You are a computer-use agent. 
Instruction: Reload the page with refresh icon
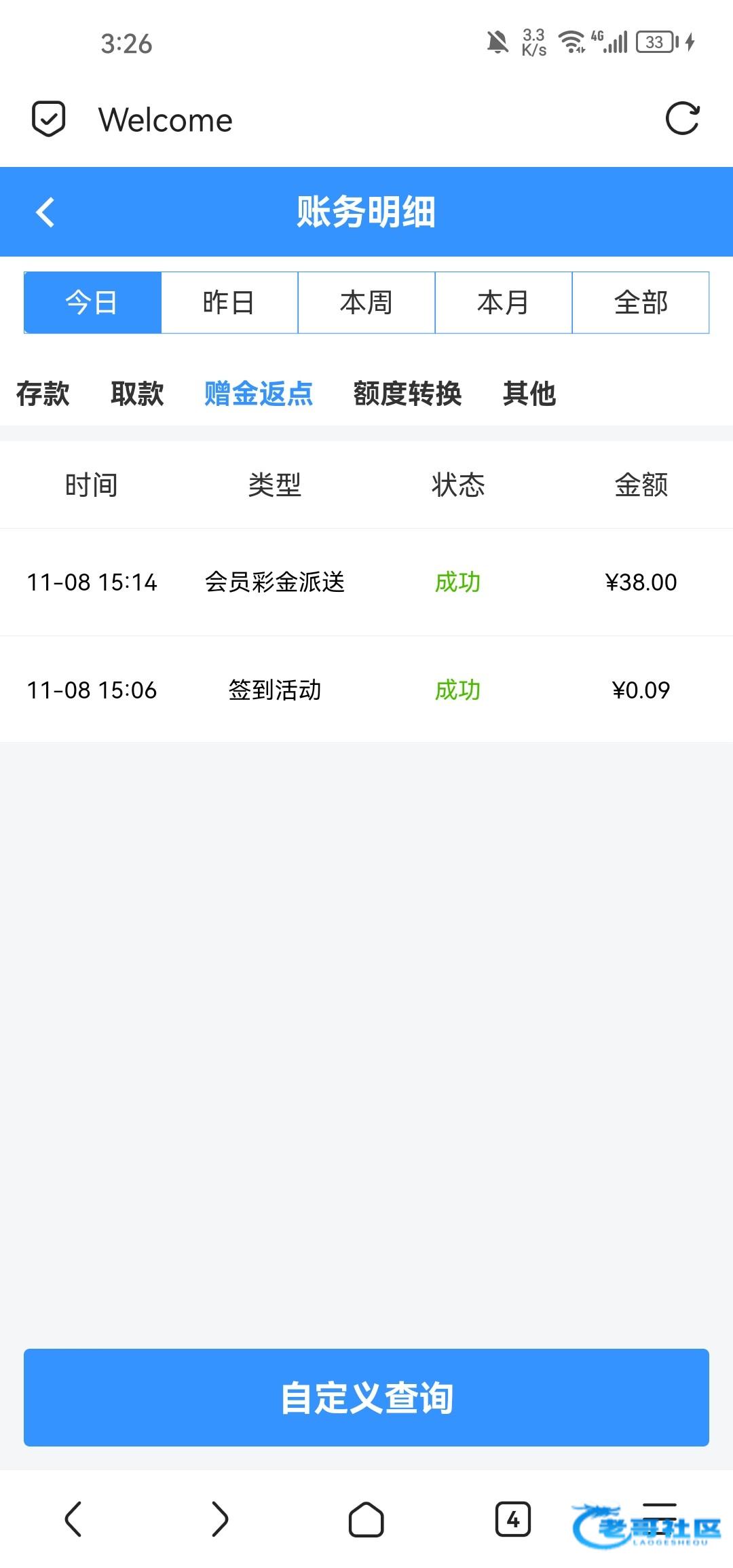tap(682, 119)
